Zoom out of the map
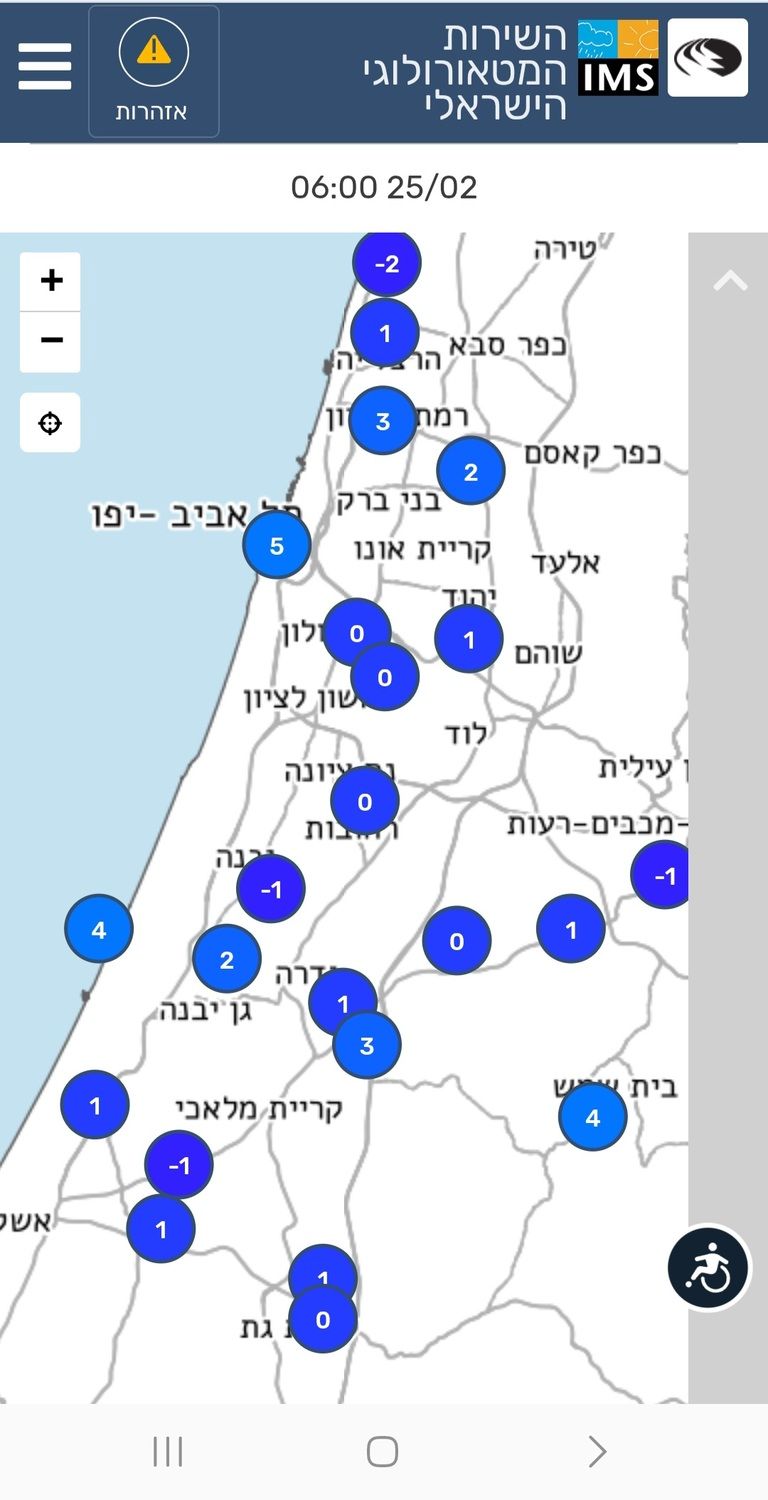The width and height of the screenshot is (768, 1500). 51,340
